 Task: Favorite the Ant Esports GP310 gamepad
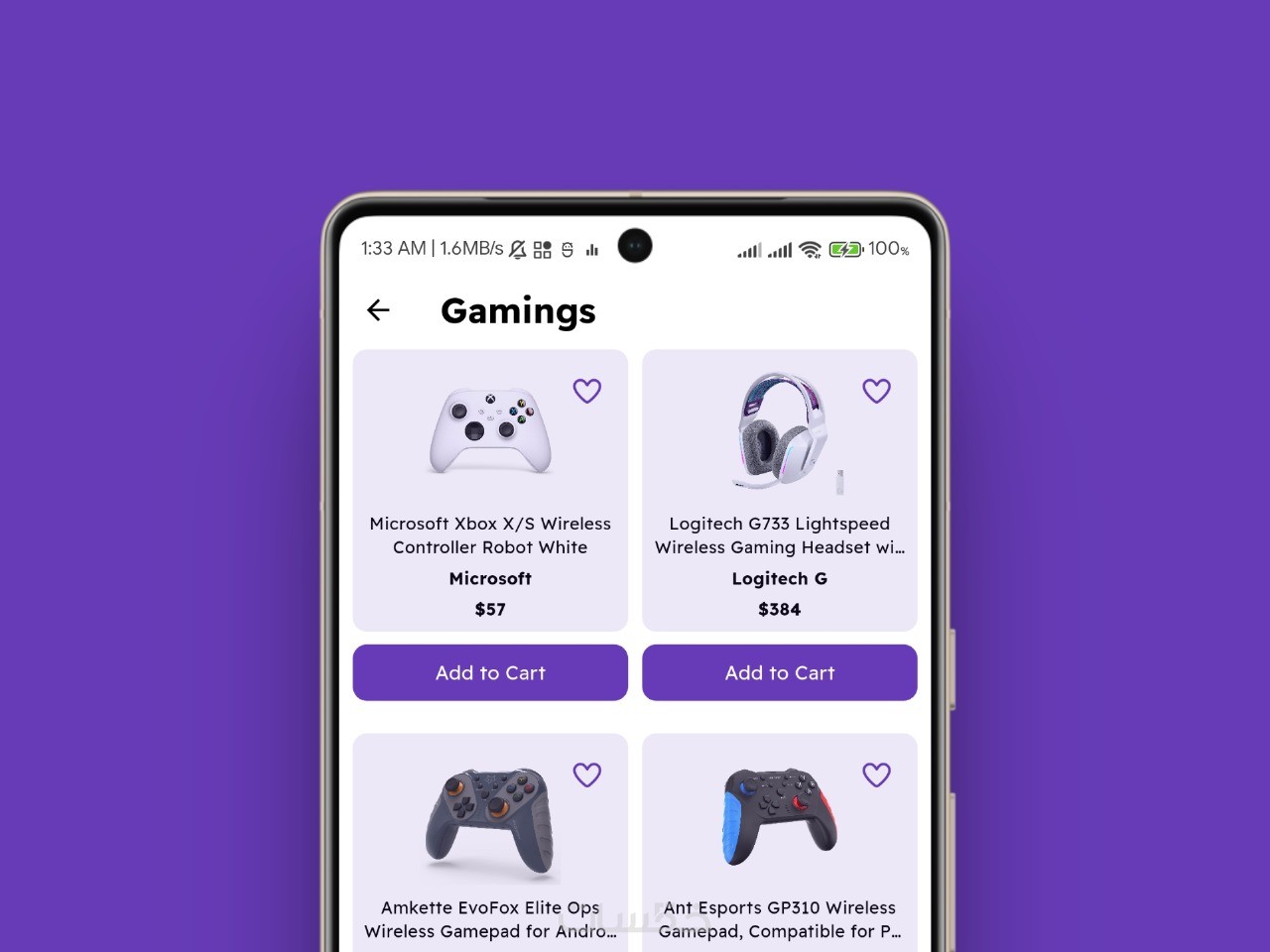[x=876, y=774]
